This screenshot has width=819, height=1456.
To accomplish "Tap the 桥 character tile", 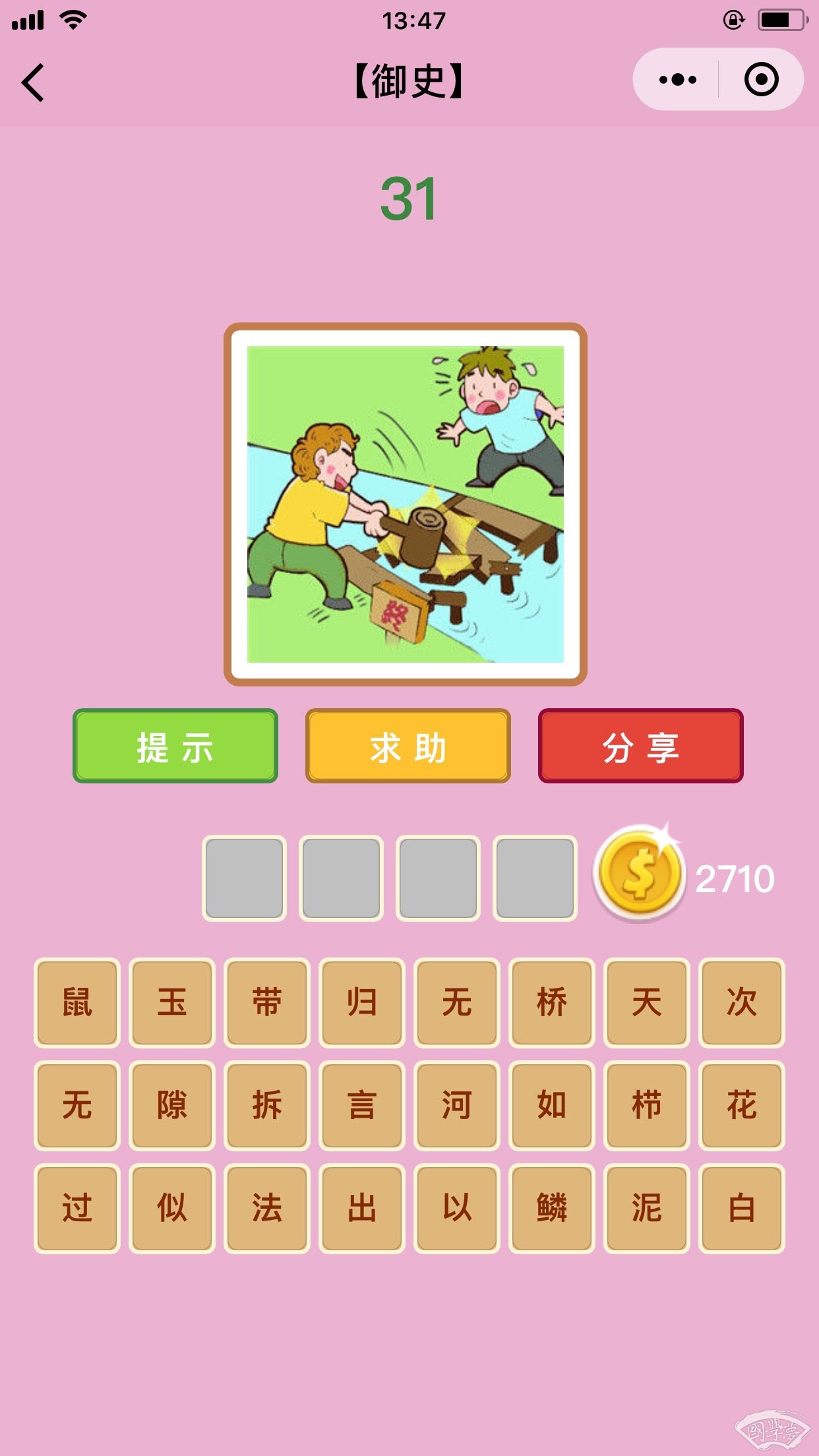I will 552,1003.
